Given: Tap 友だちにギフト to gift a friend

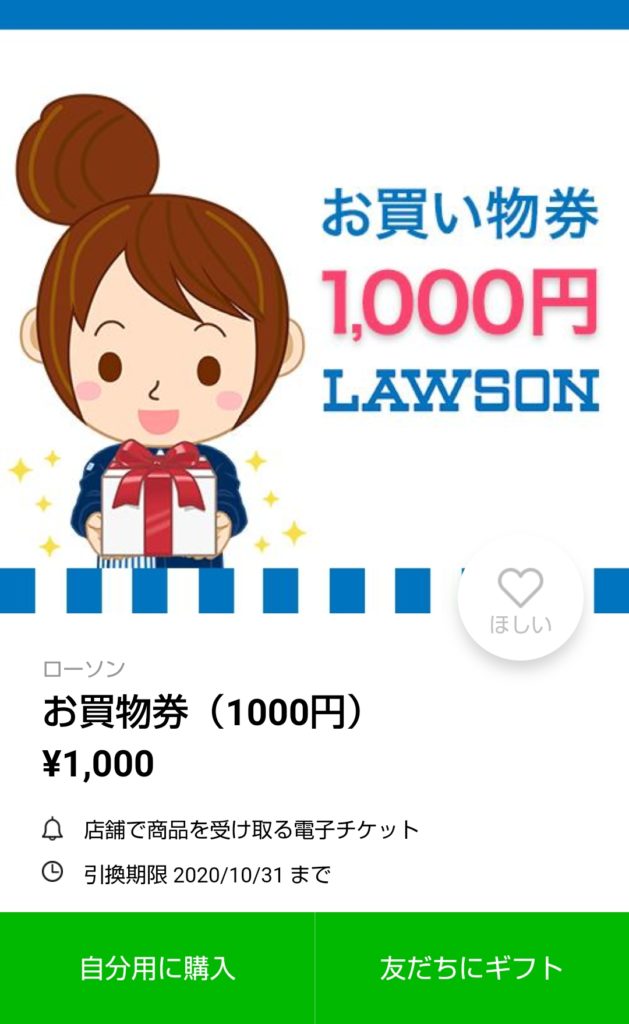Looking at the screenshot, I should tap(472, 968).
